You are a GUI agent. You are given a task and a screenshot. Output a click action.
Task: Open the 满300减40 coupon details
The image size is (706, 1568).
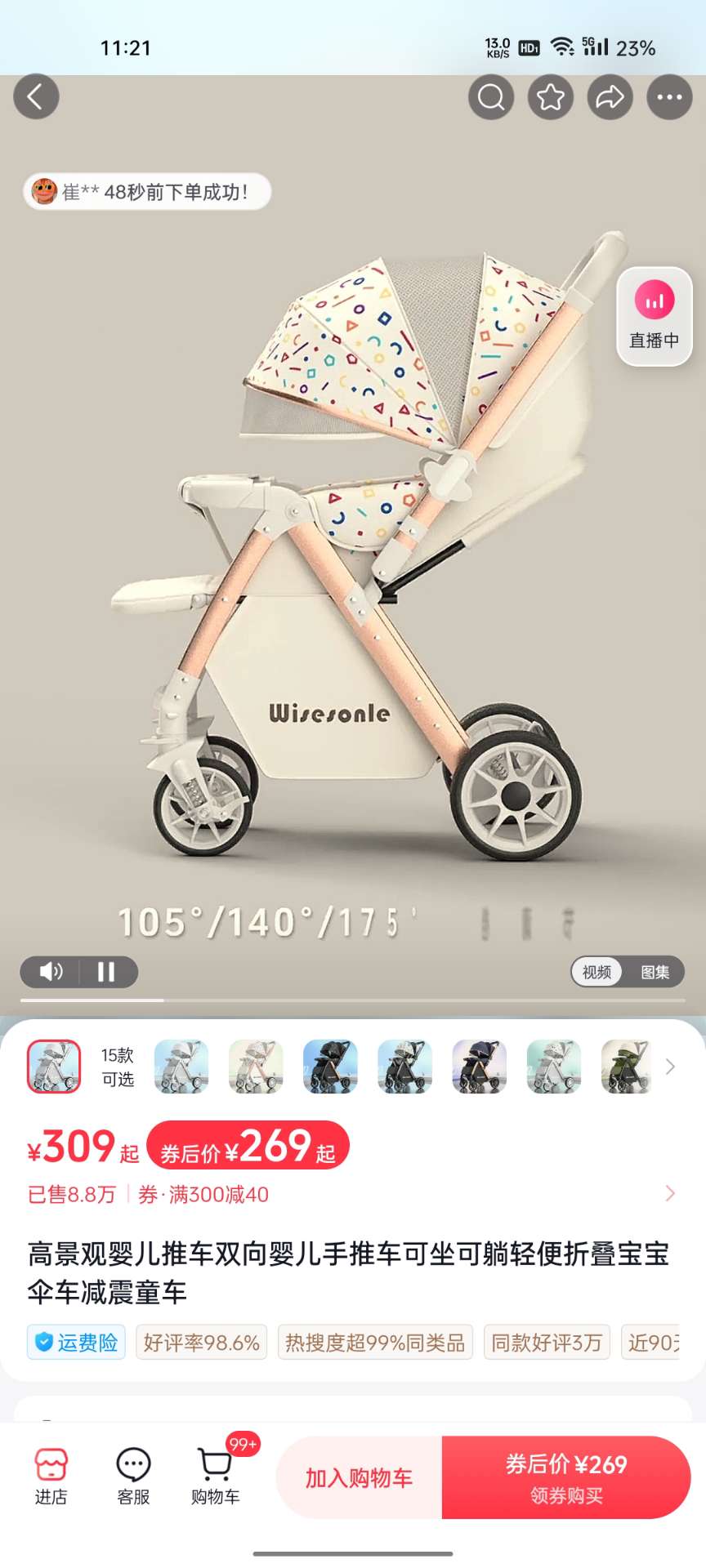tap(204, 1195)
